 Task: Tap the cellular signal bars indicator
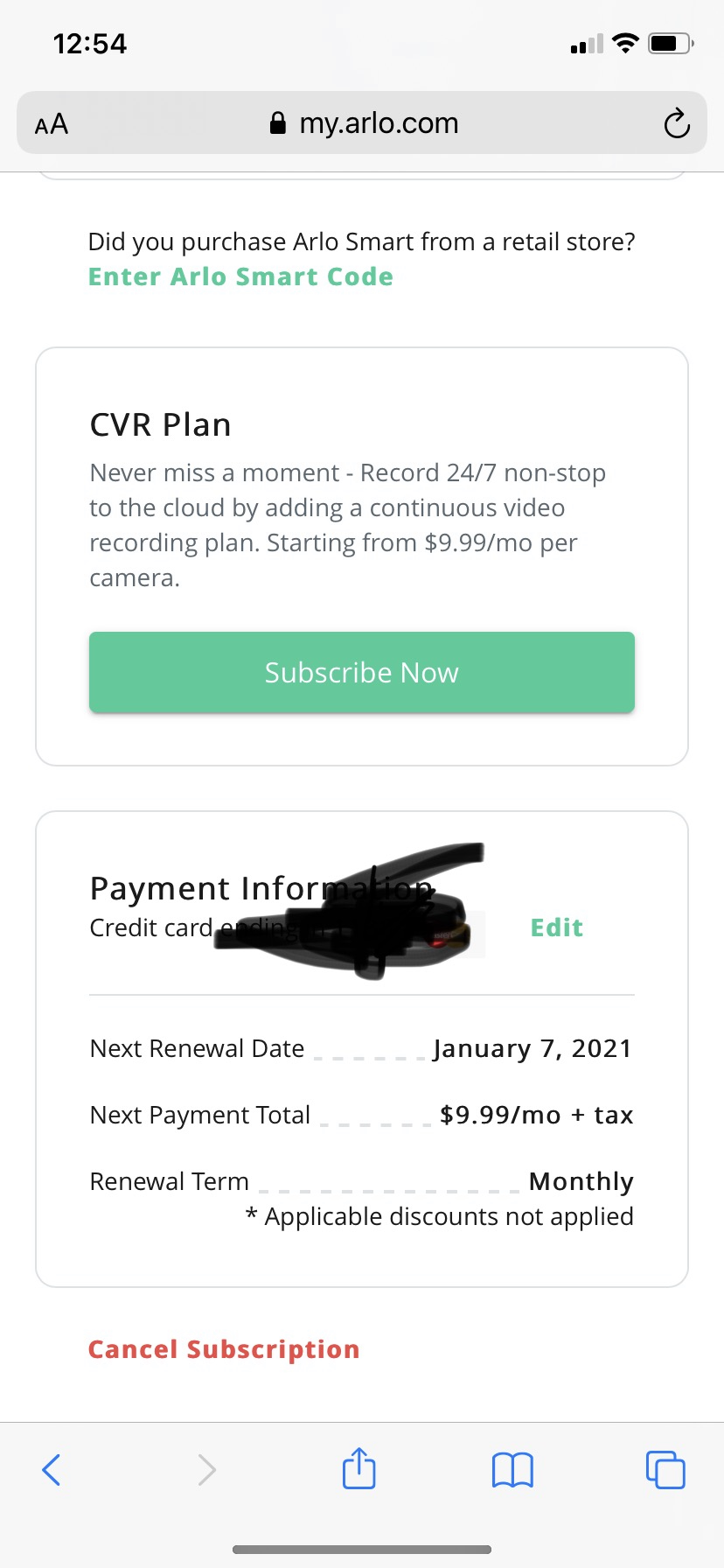[x=584, y=42]
